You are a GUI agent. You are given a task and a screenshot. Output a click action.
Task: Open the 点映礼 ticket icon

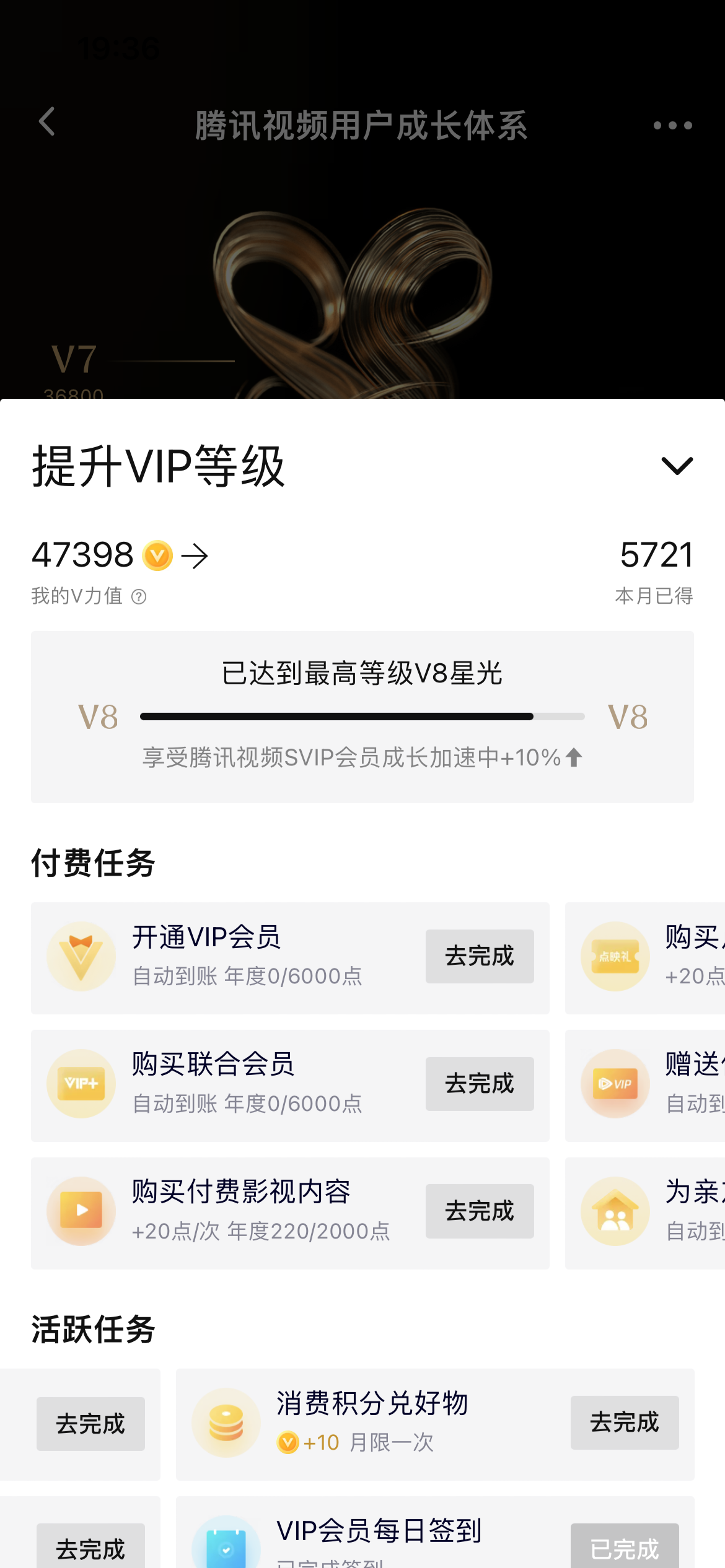coord(615,956)
